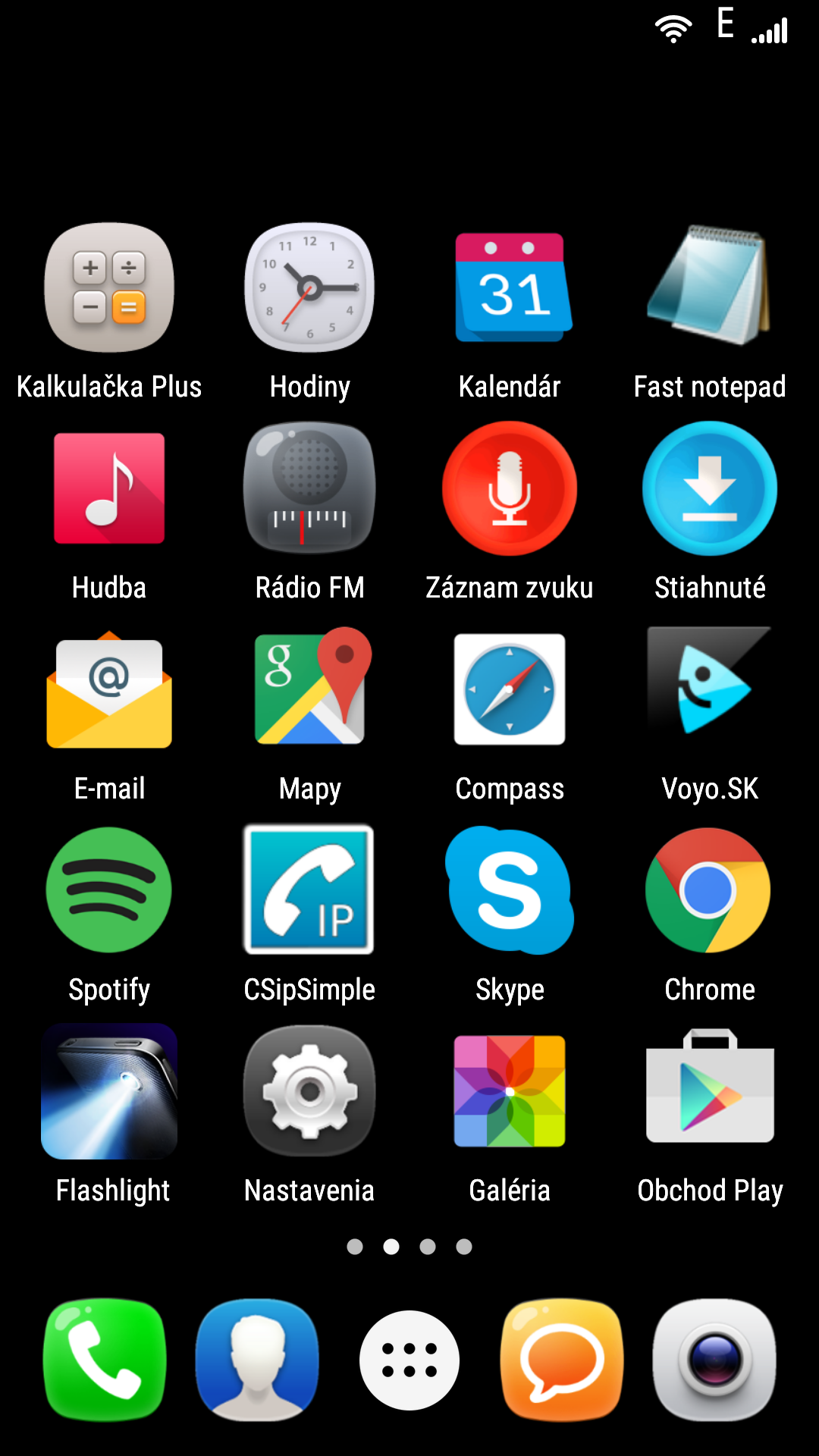819x1456 pixels.
Task: Open Rádio FM
Action: (x=309, y=489)
